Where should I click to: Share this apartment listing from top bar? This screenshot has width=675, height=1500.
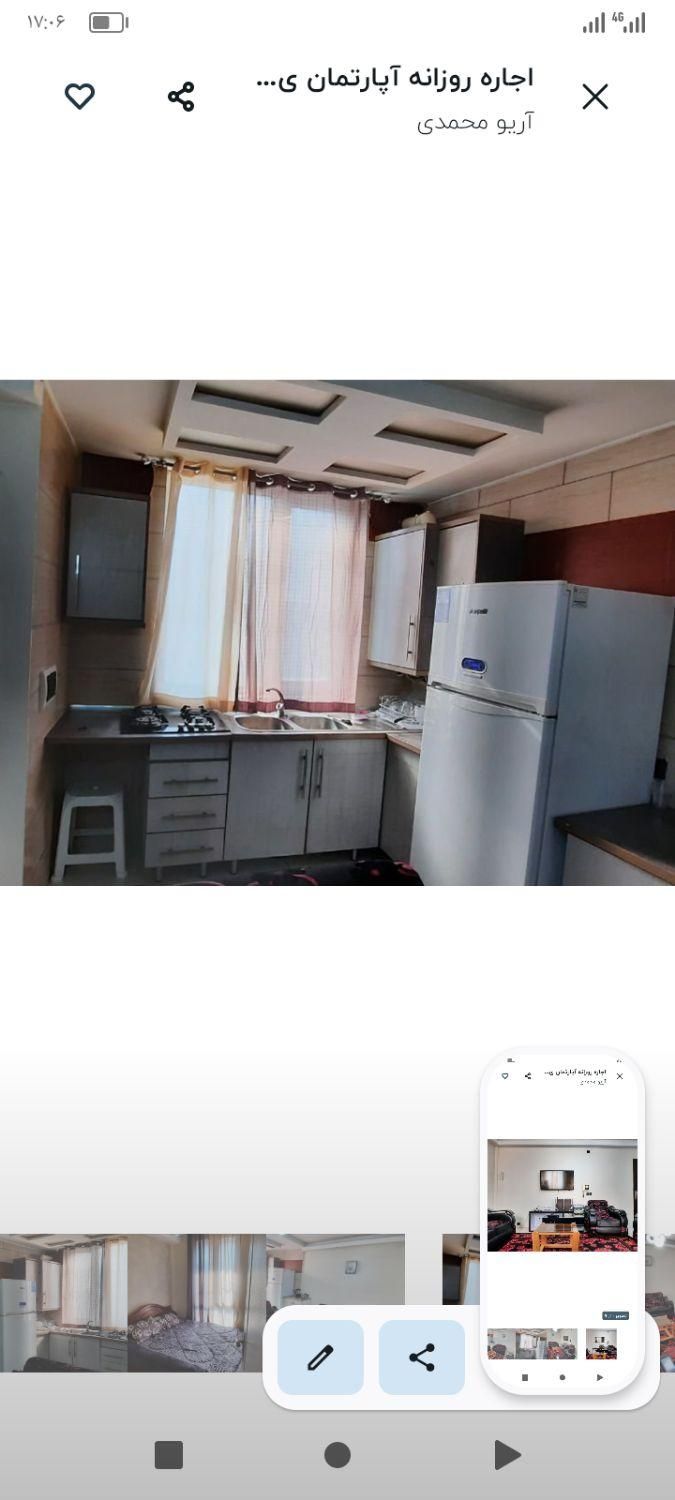click(181, 97)
